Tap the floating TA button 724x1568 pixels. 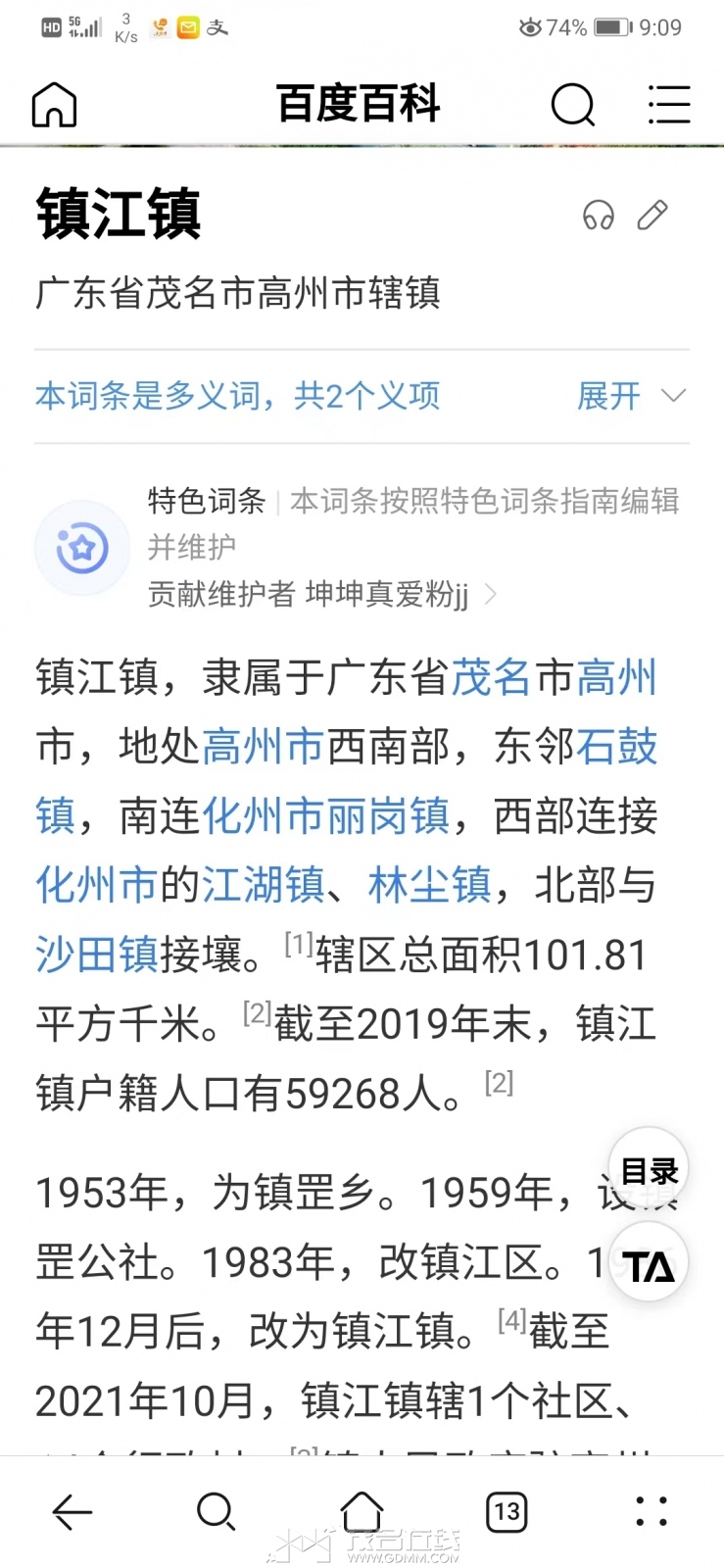[x=649, y=1265]
